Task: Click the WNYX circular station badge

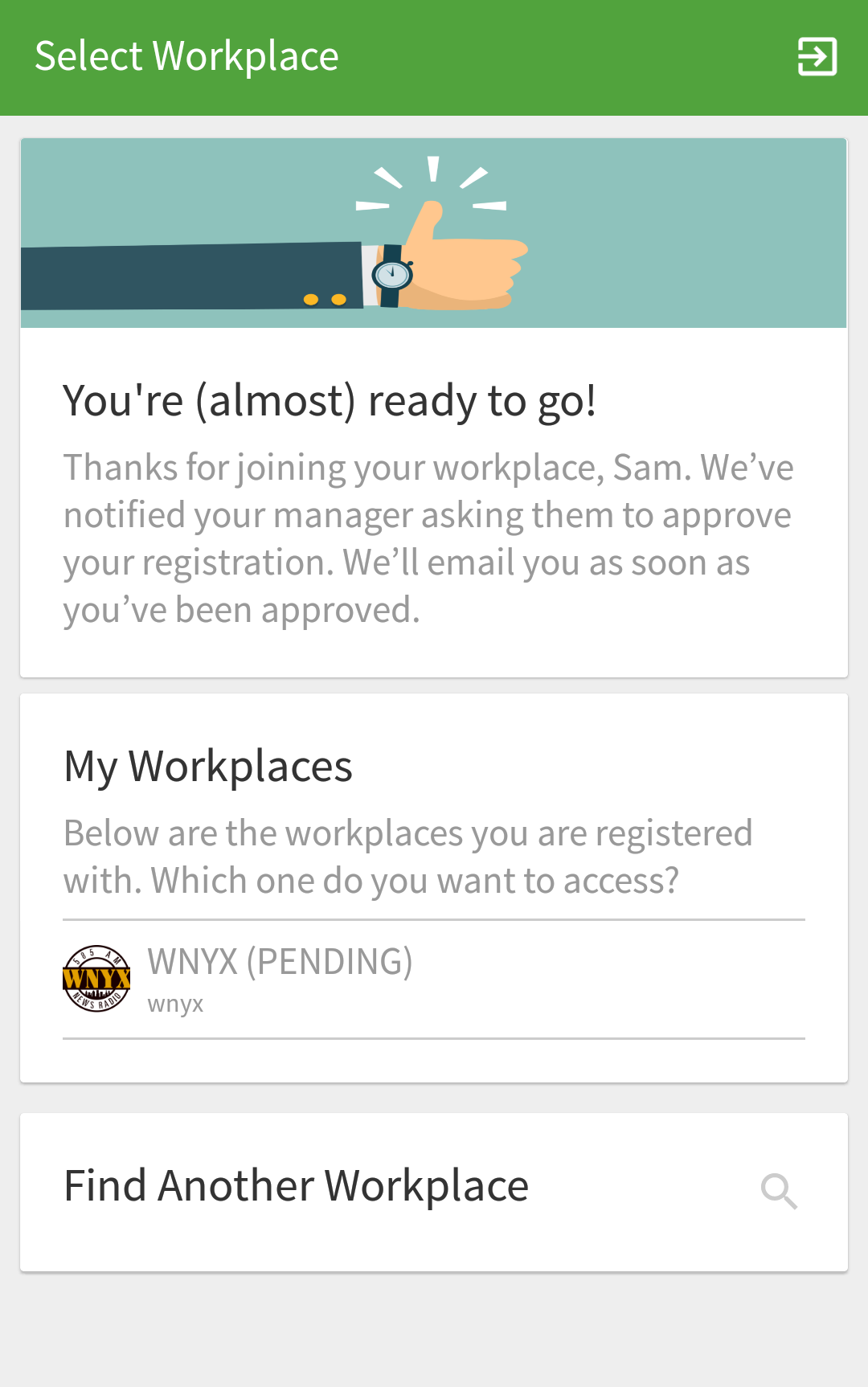Action: coord(97,980)
